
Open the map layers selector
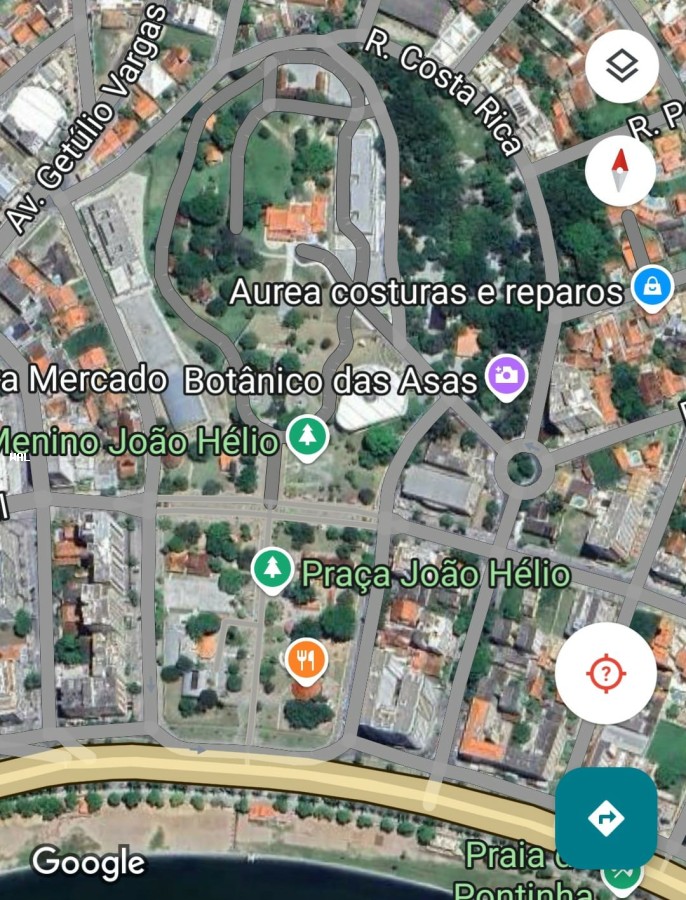click(622, 67)
